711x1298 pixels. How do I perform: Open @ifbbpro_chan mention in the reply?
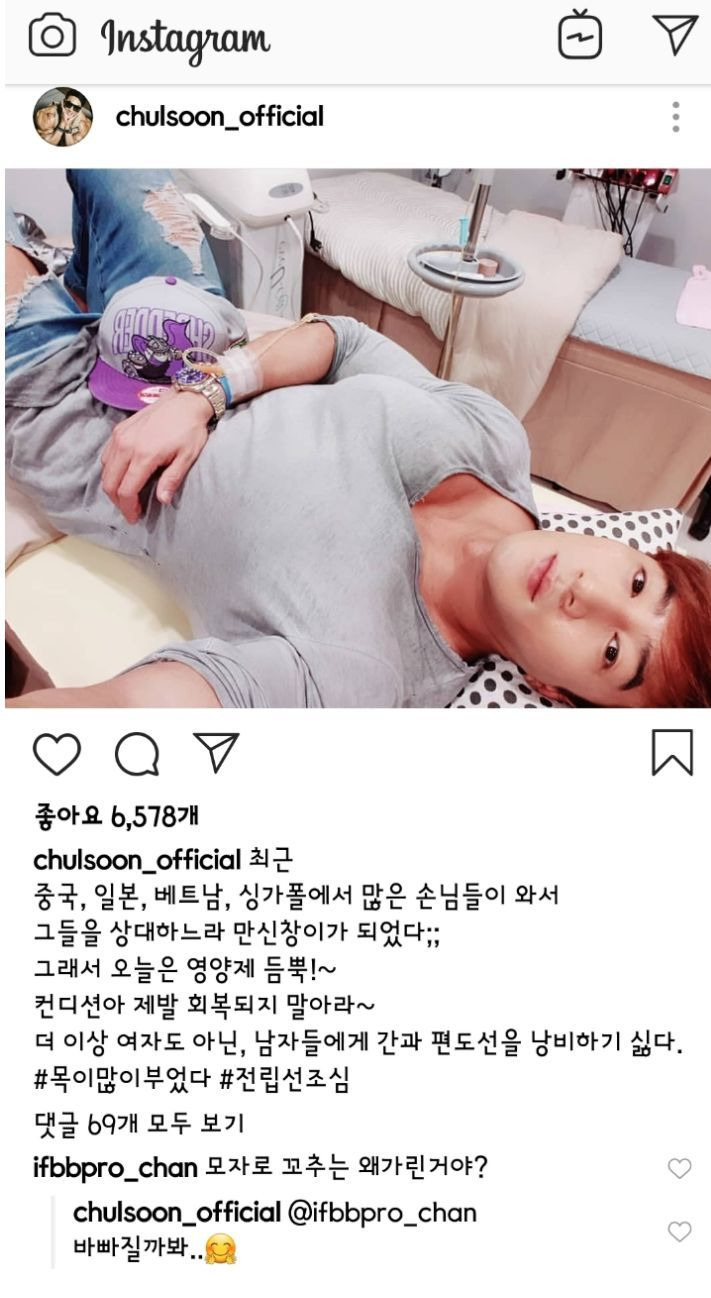[x=382, y=1214]
